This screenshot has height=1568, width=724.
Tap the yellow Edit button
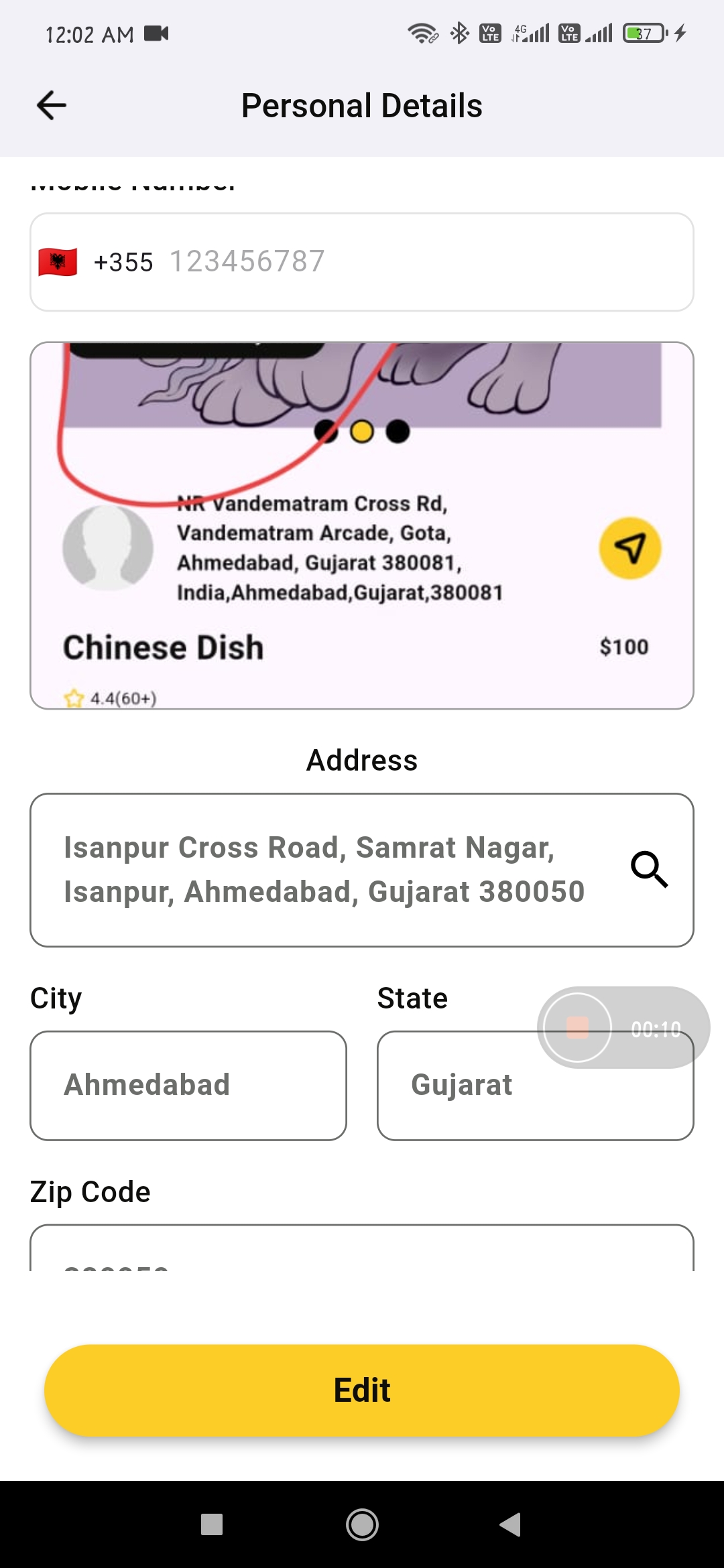[362, 1390]
